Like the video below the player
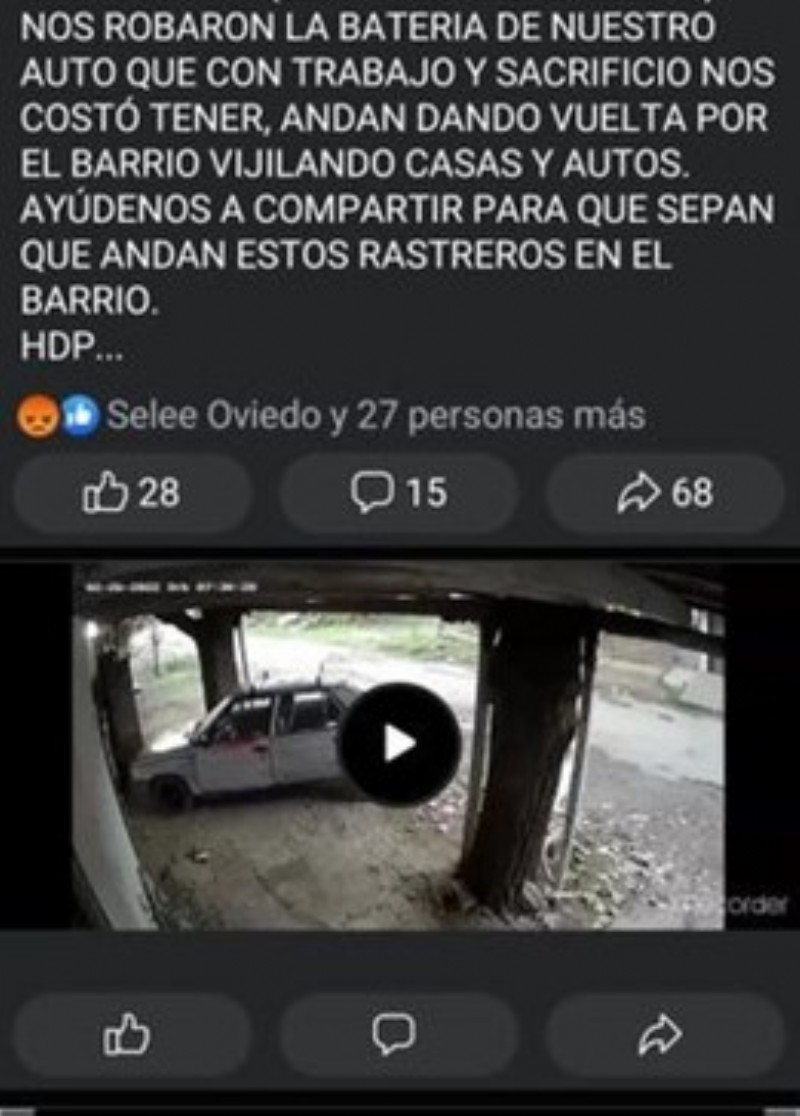Viewport: 800px width, 1116px height. click(129, 1035)
